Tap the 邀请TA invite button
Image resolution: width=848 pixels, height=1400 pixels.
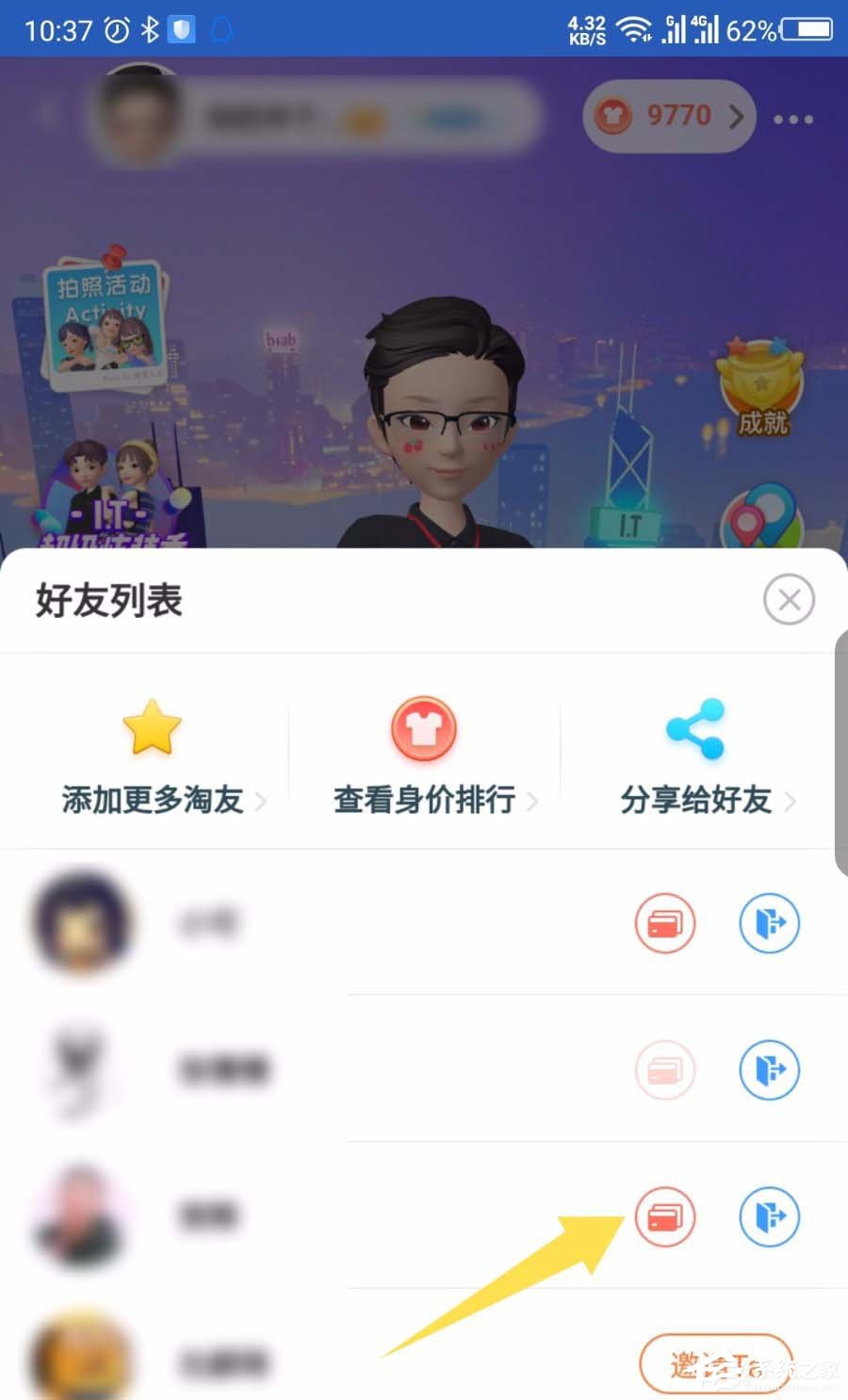(x=716, y=1363)
